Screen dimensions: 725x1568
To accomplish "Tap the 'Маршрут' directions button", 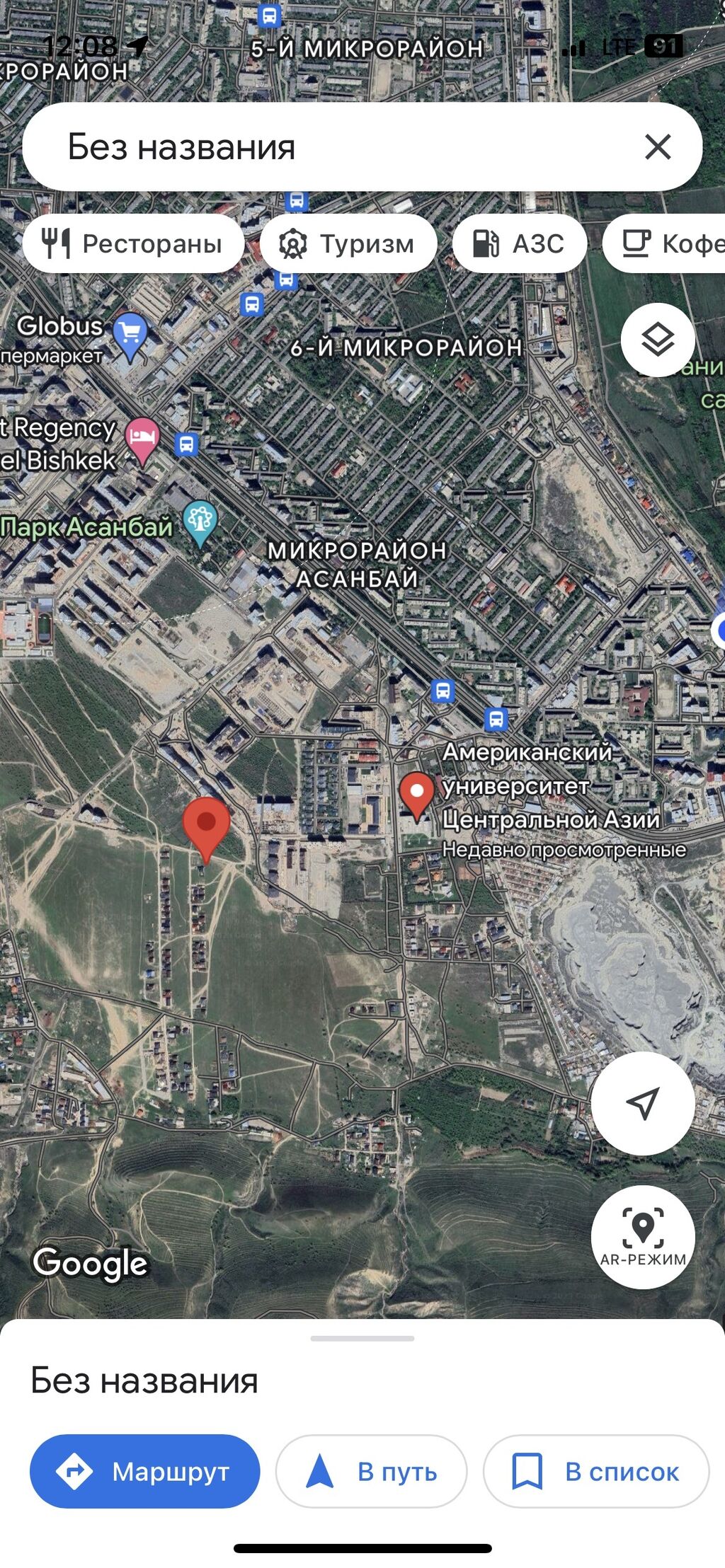I will [144, 1472].
